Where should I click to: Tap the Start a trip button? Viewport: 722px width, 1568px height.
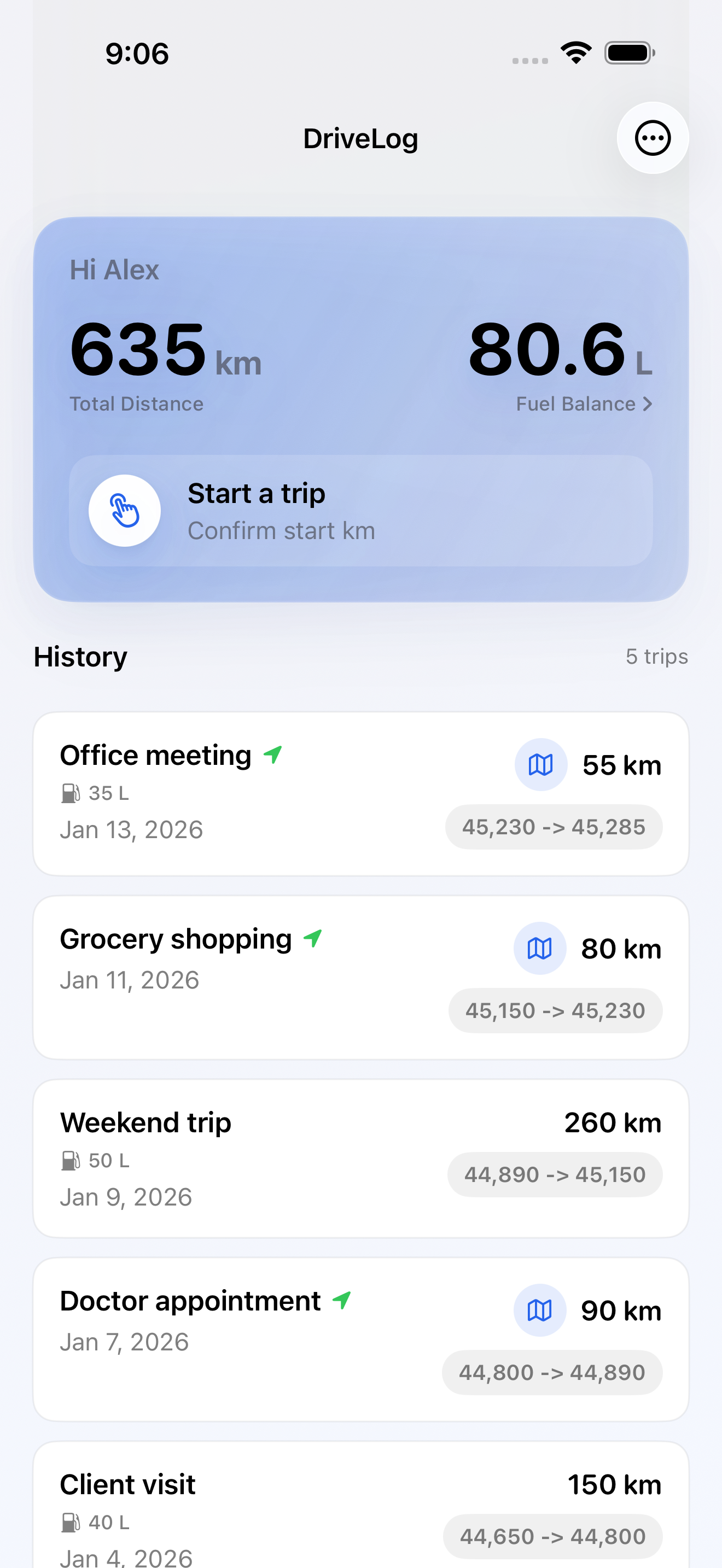361,510
